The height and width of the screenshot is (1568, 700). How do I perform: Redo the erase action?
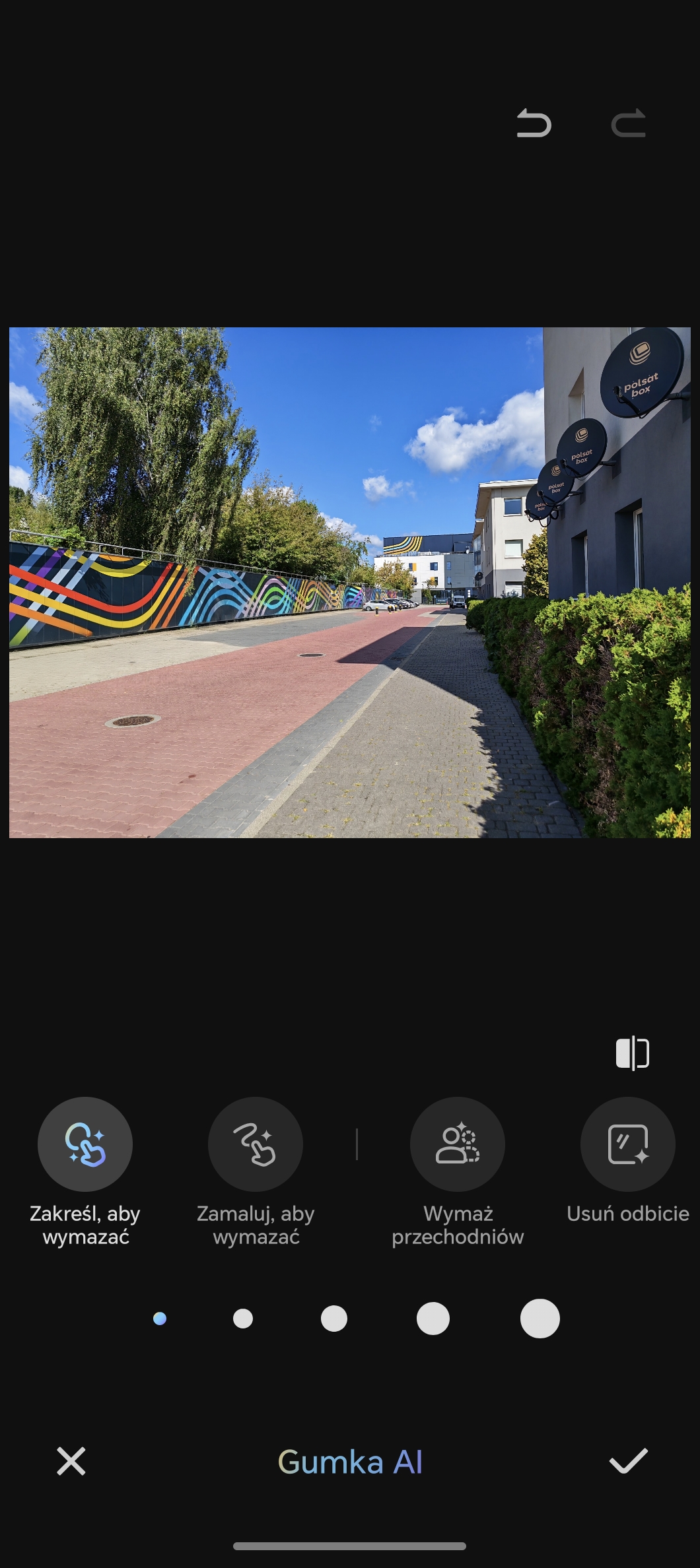pos(628,123)
